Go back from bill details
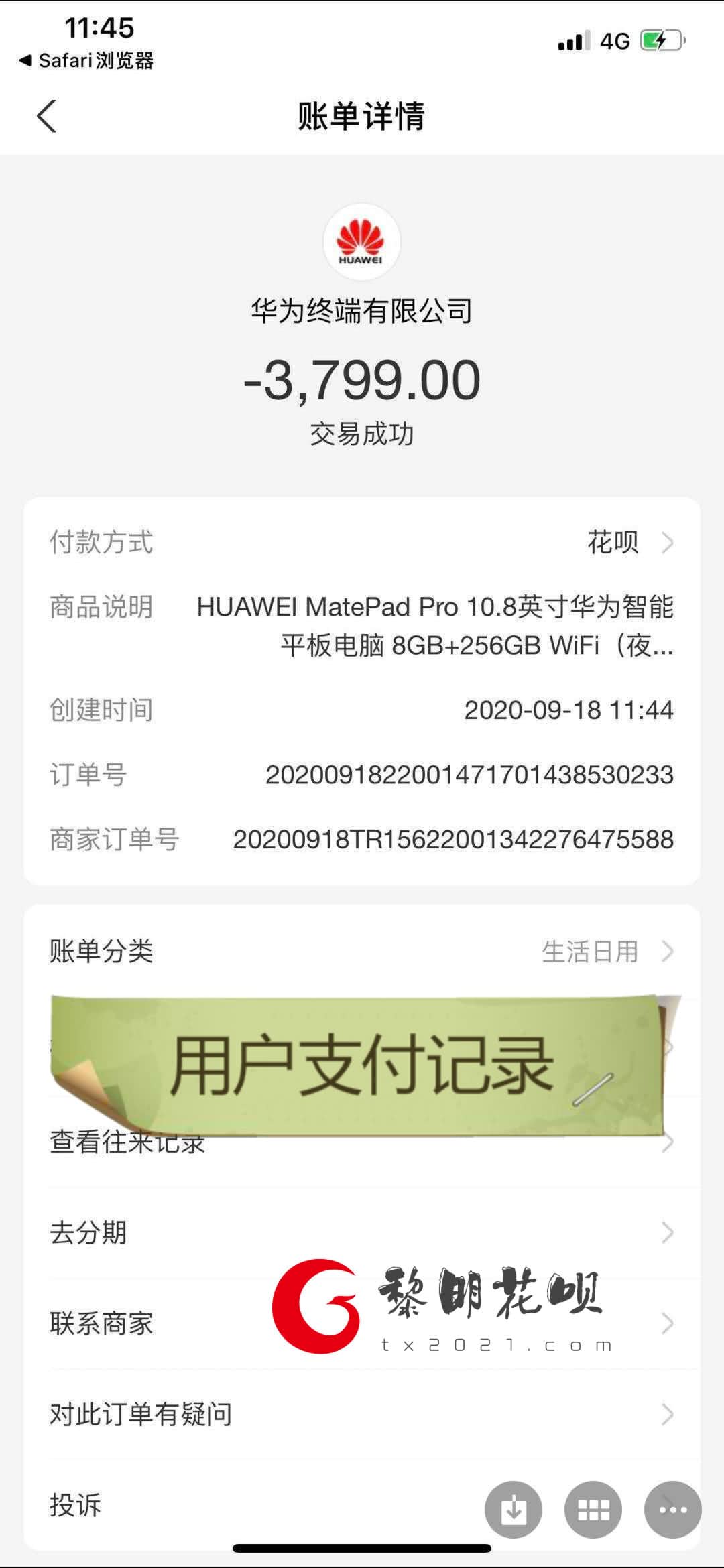Viewport: 724px width, 1568px height. (x=46, y=117)
